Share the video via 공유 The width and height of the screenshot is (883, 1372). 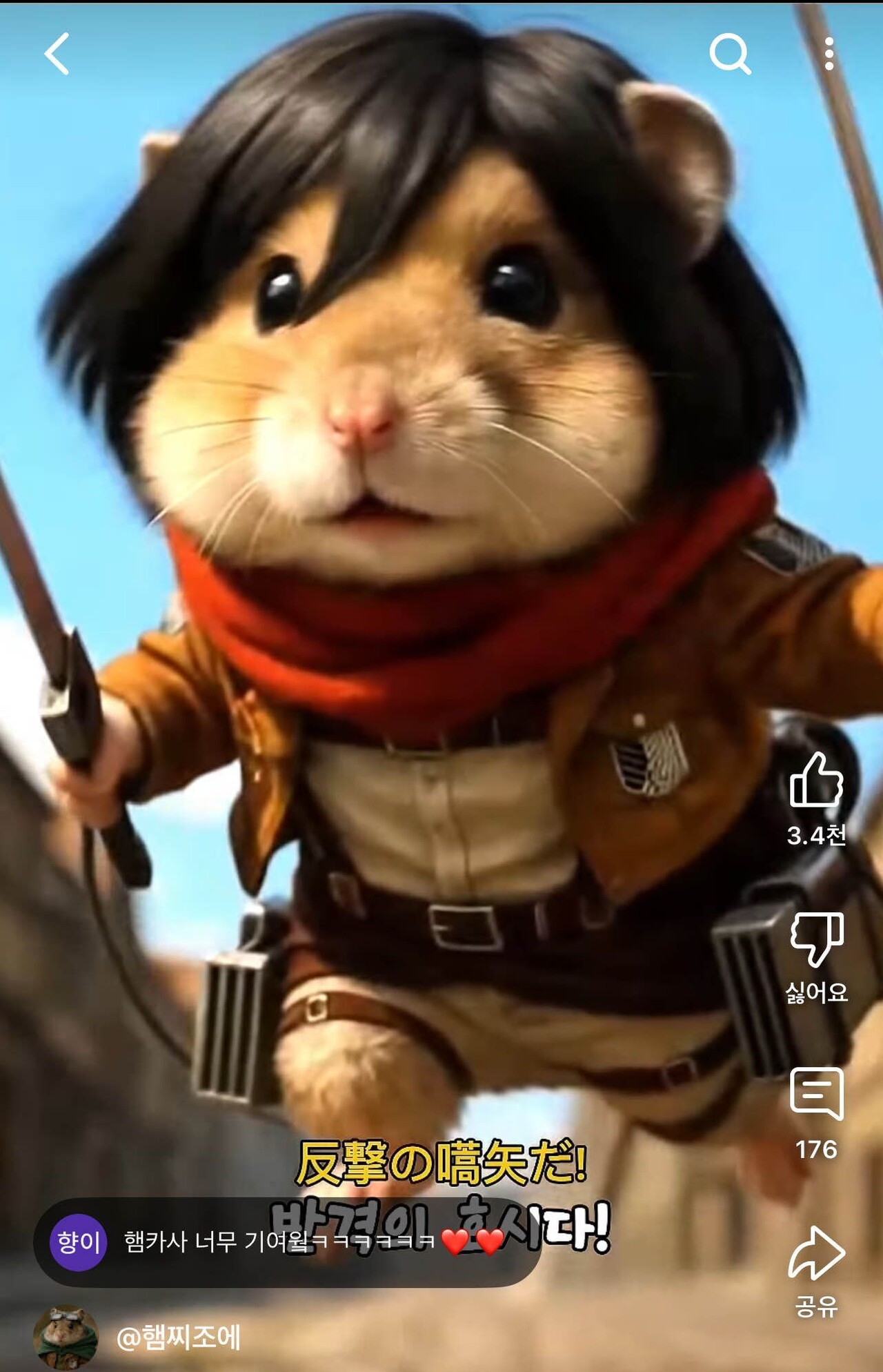click(816, 1253)
